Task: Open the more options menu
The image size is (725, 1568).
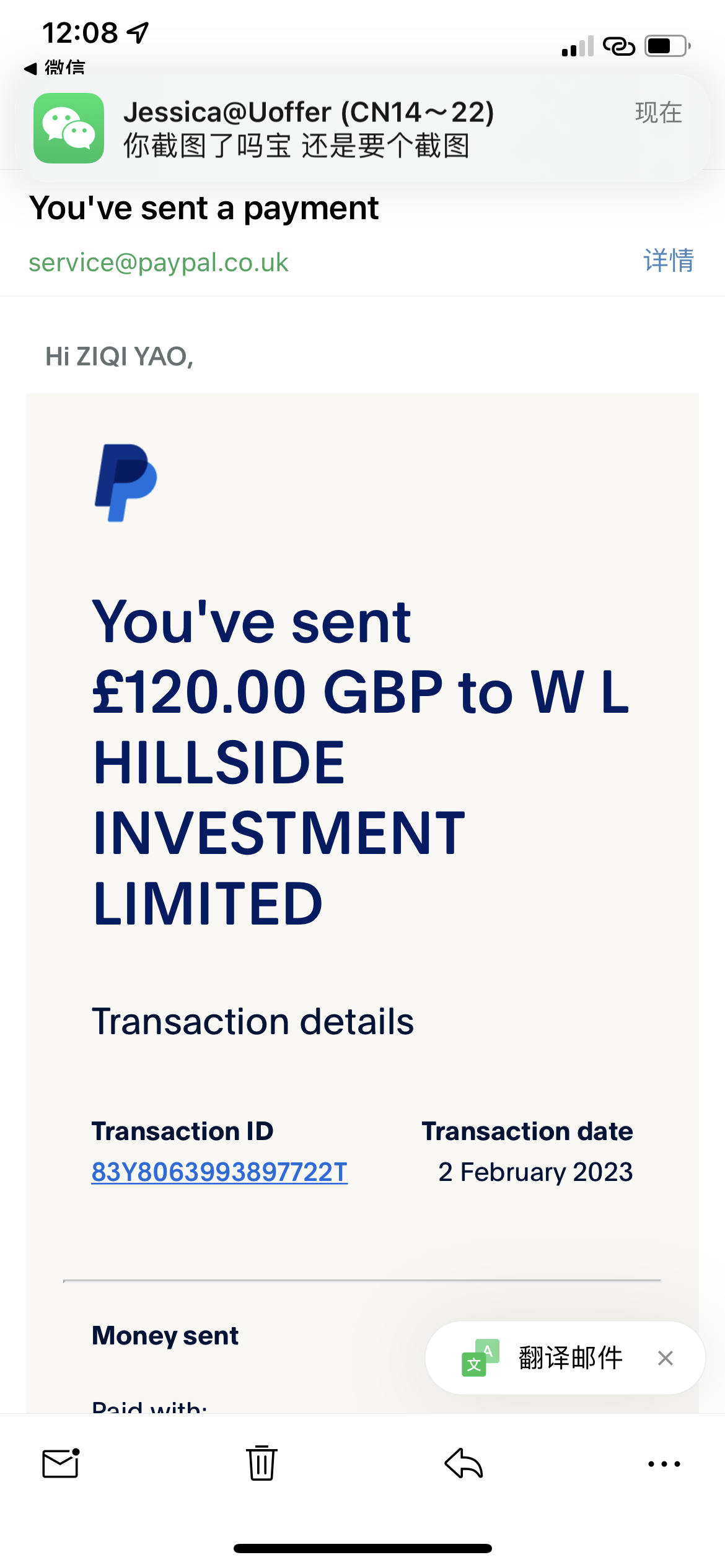Action: [x=664, y=1464]
